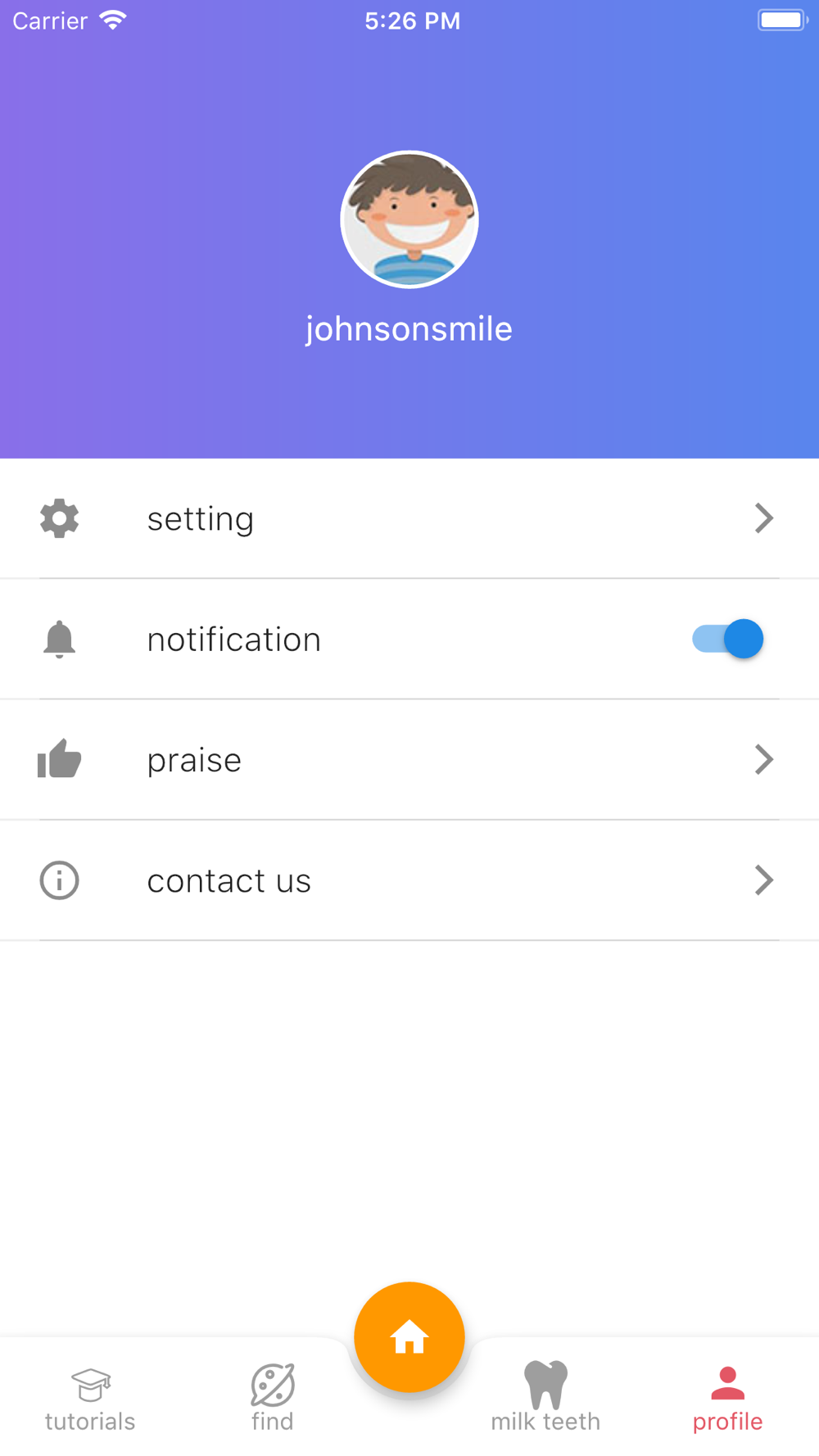The width and height of the screenshot is (819, 1456).
Task: Open the contact us row
Action: point(409,880)
